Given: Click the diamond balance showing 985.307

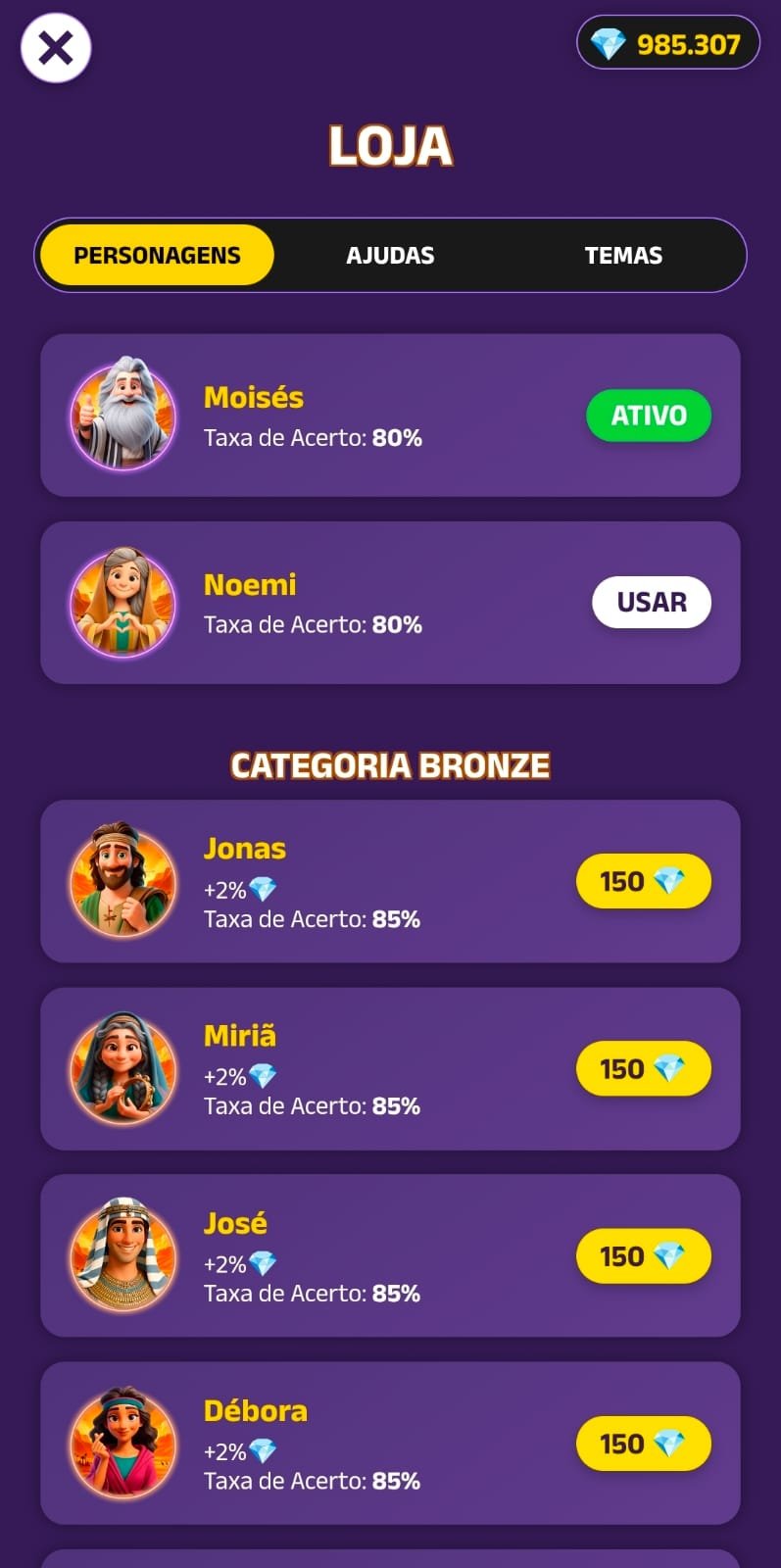Looking at the screenshot, I should [668, 43].
